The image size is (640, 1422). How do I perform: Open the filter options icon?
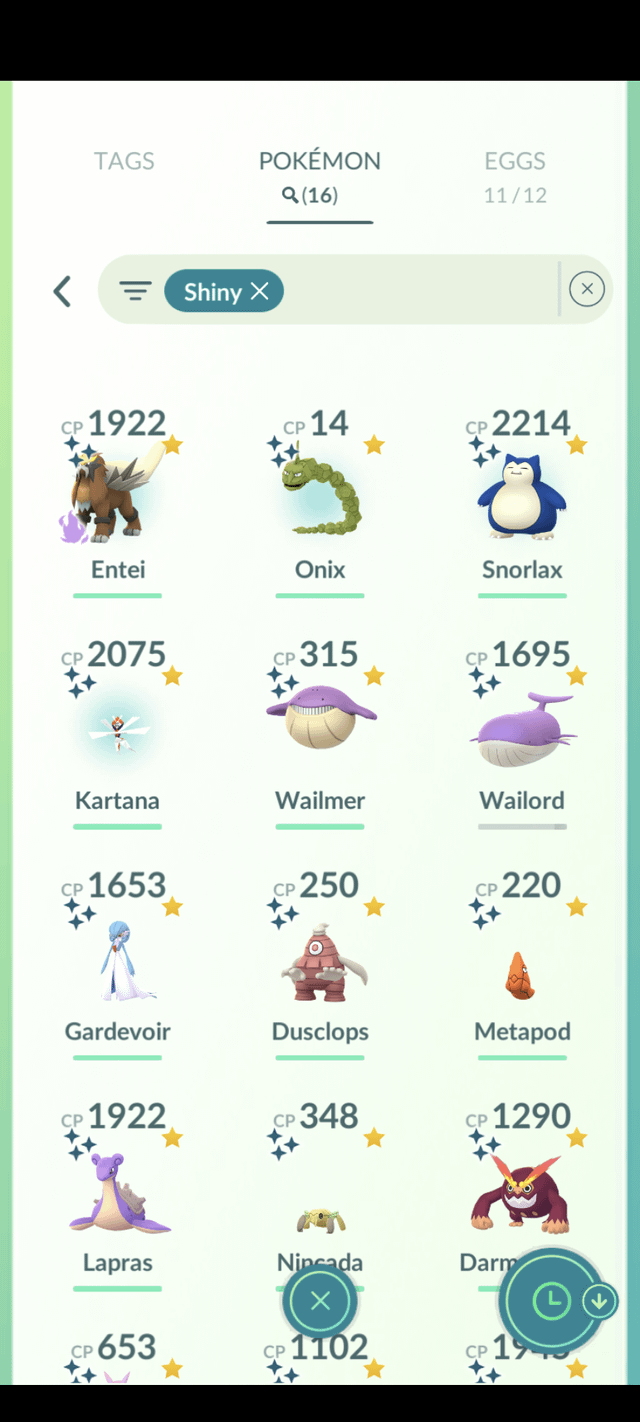point(135,291)
